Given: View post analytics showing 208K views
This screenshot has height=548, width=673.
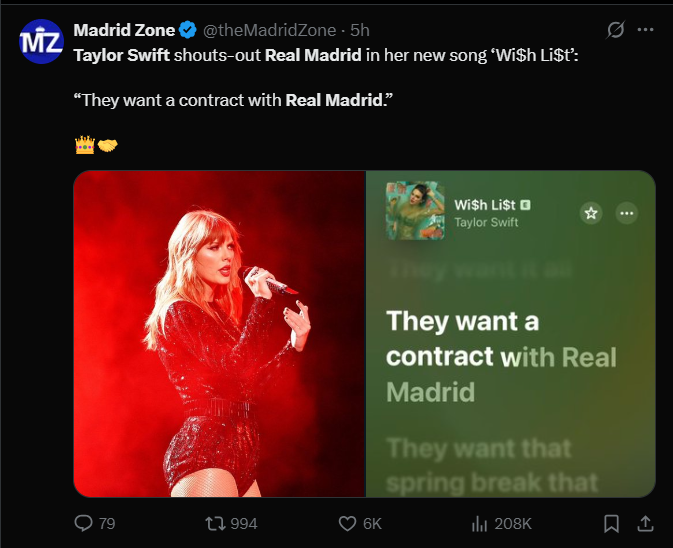Looking at the screenshot, I should click(x=480, y=523).
